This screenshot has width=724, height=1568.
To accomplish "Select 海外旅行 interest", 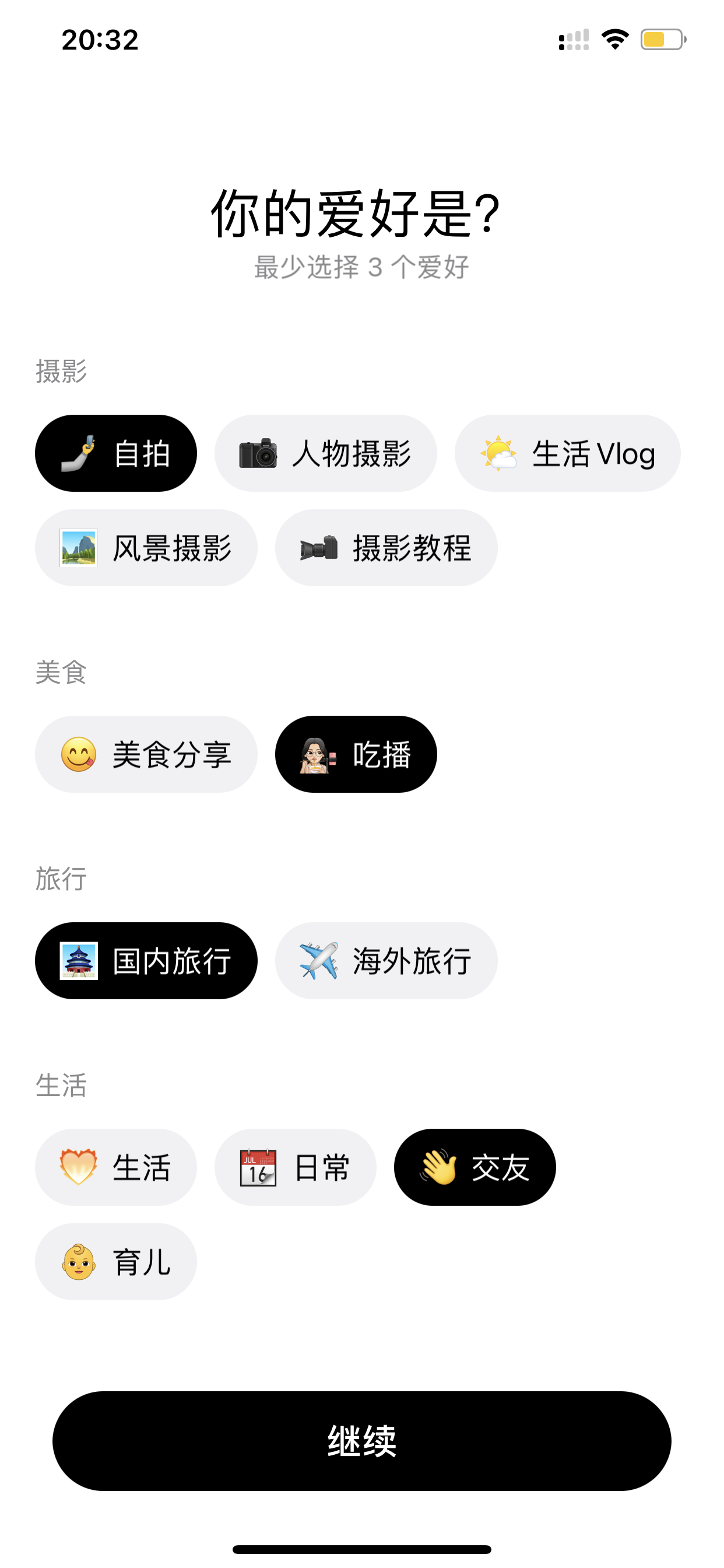I will click(386, 961).
